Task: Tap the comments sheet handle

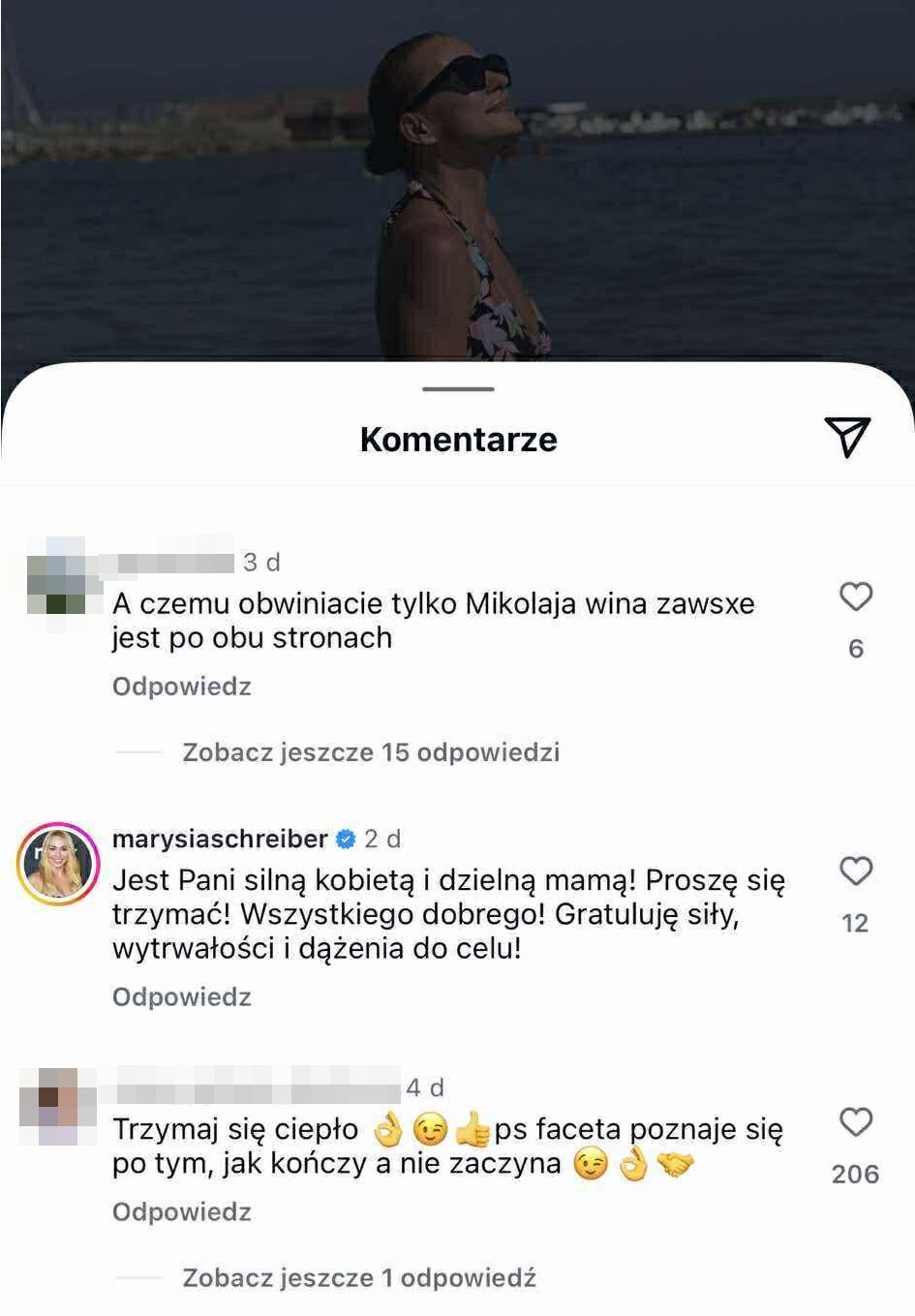Action: click(x=458, y=389)
